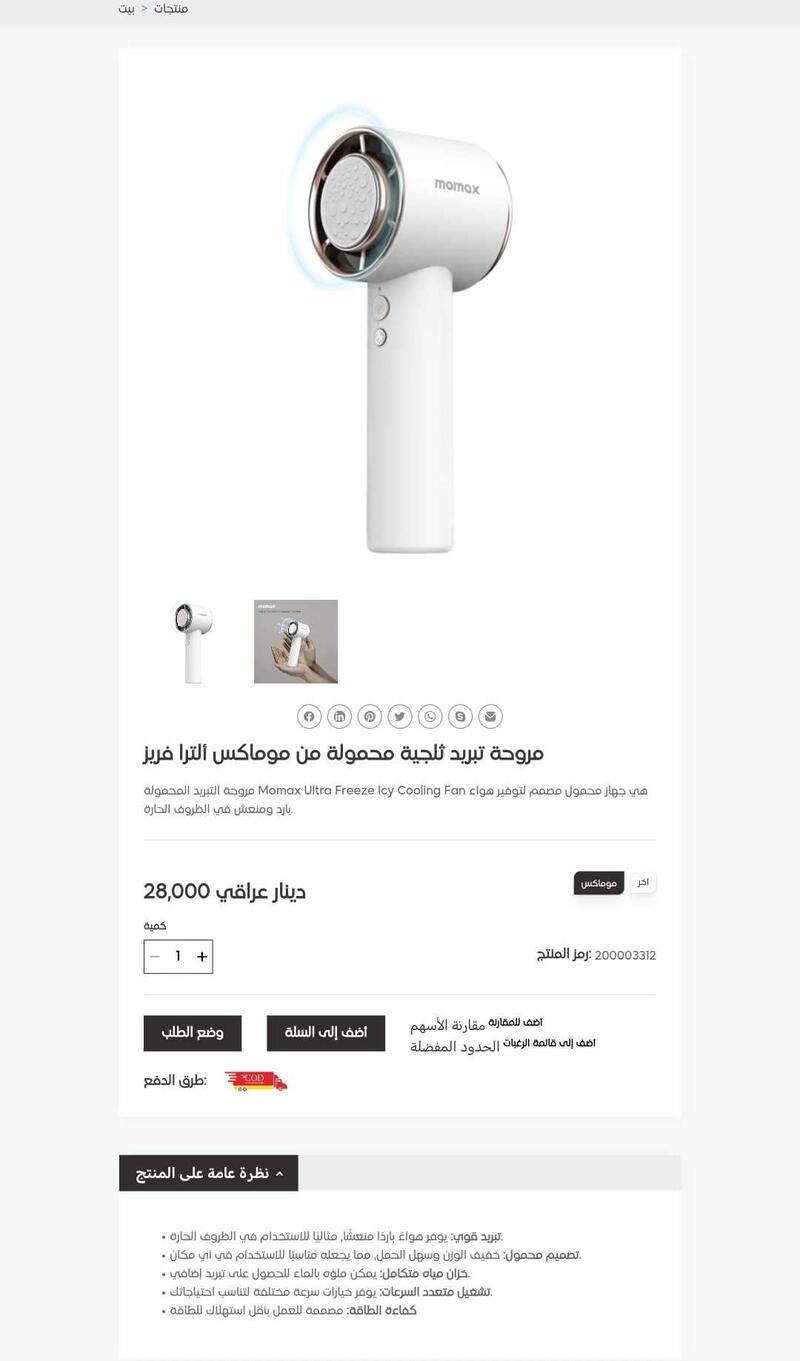Increase quantity with plus button

(202, 957)
